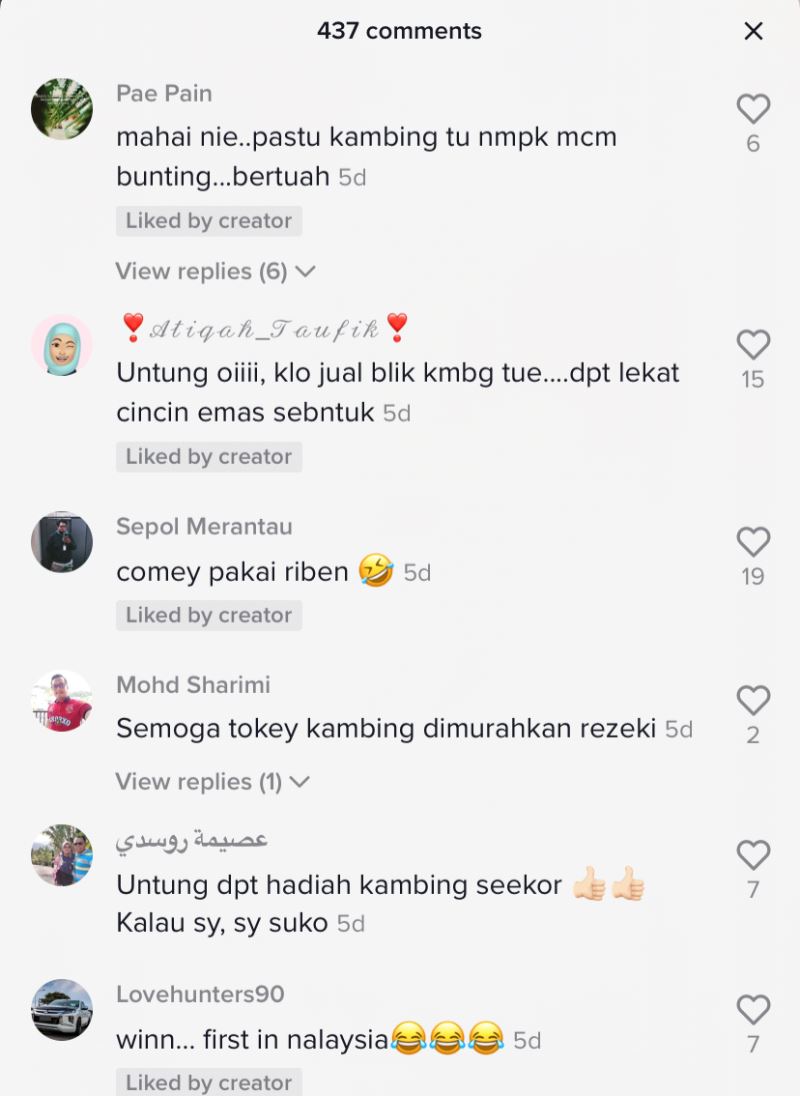
Task: Like the comment about hadiah kambing seekor
Action: (753, 855)
